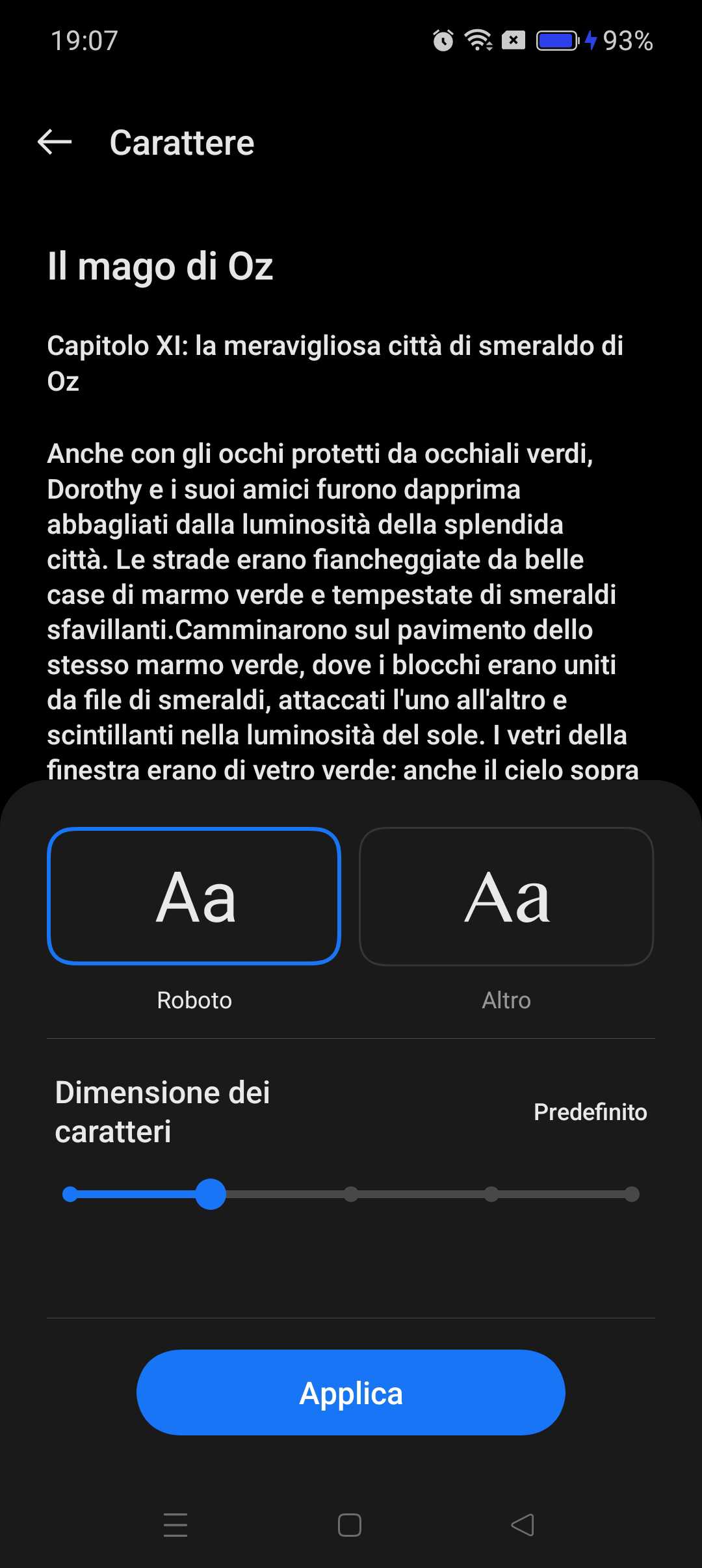
Task: Go to the home screen
Action: (350, 1525)
